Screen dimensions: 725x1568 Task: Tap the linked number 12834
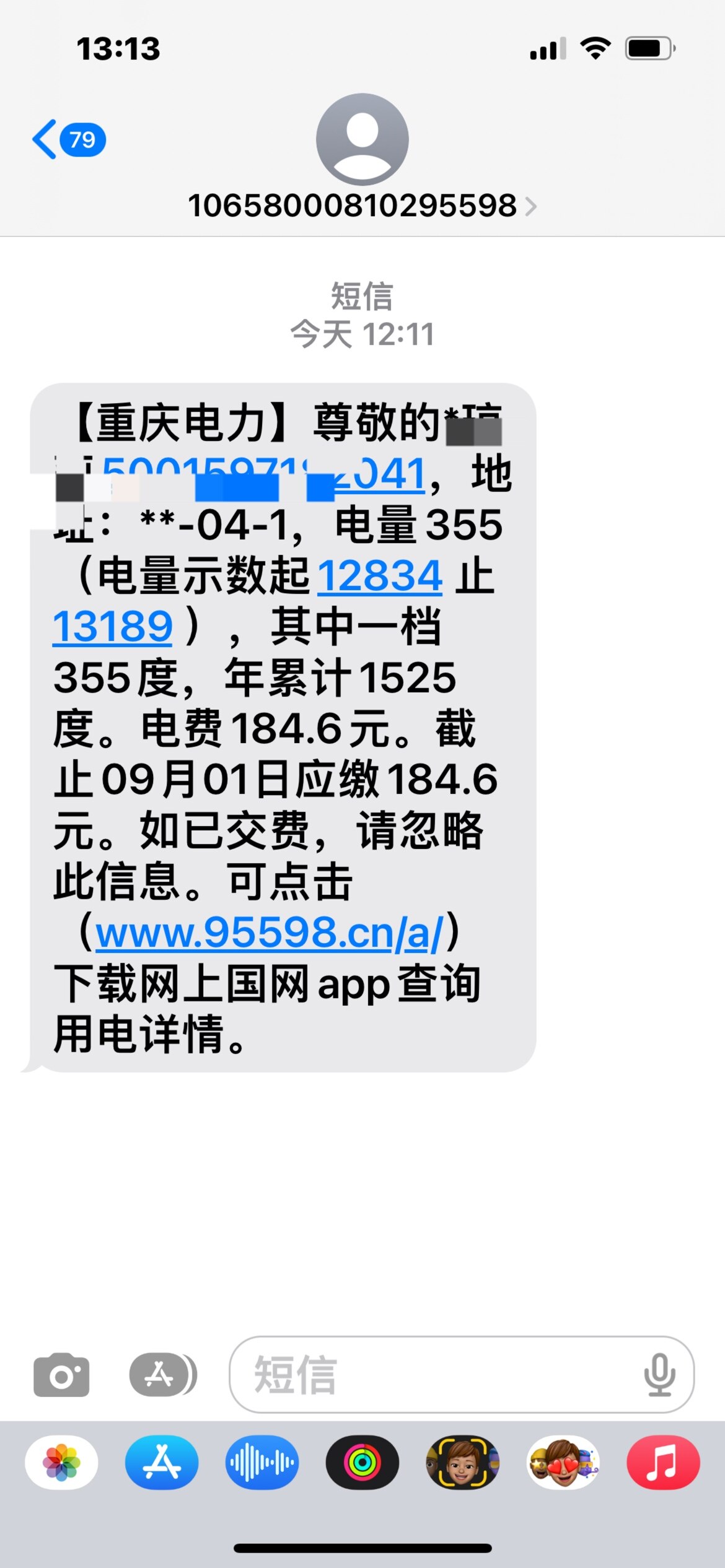380,576
